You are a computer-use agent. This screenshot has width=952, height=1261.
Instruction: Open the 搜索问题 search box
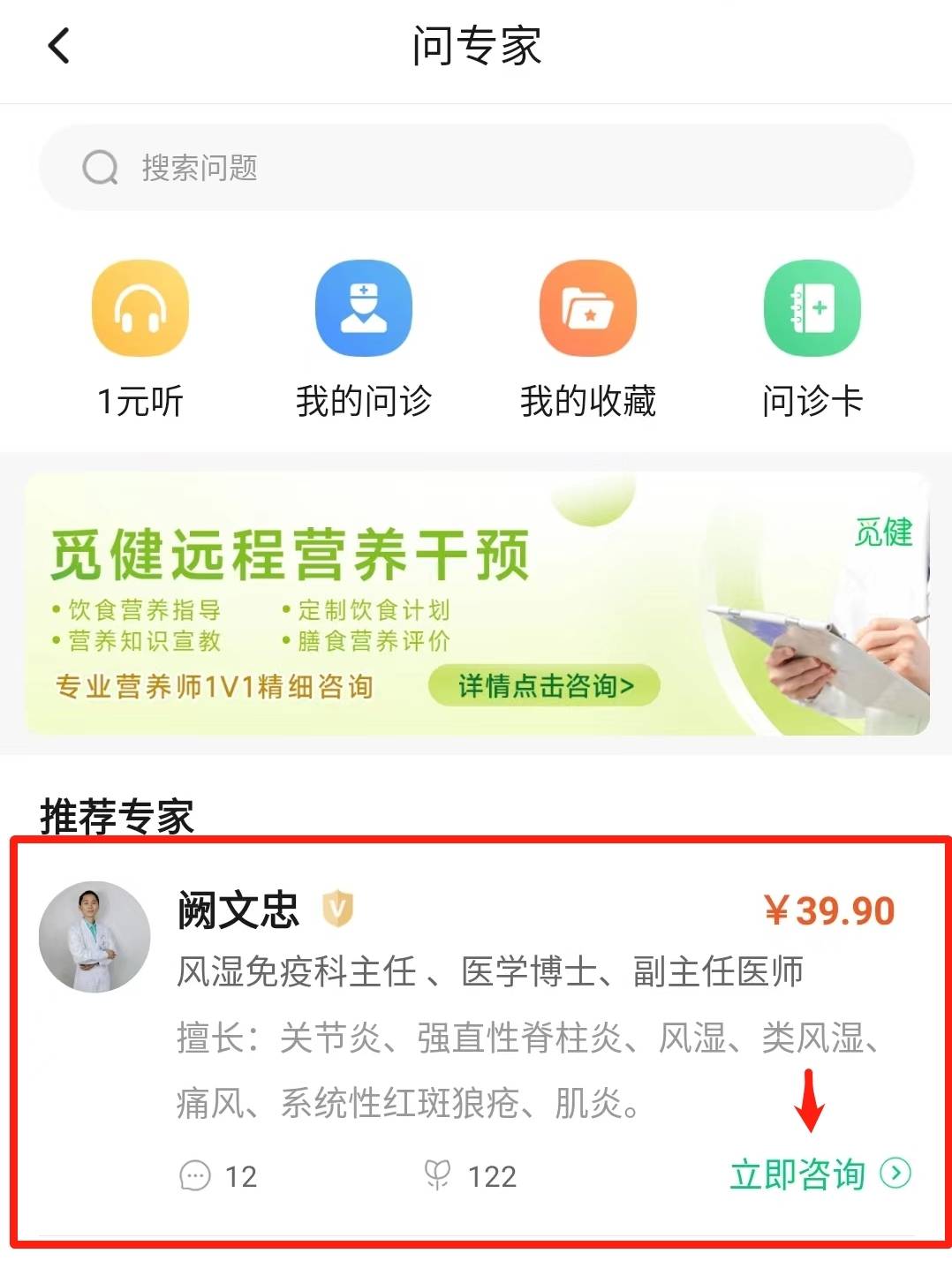click(475, 168)
